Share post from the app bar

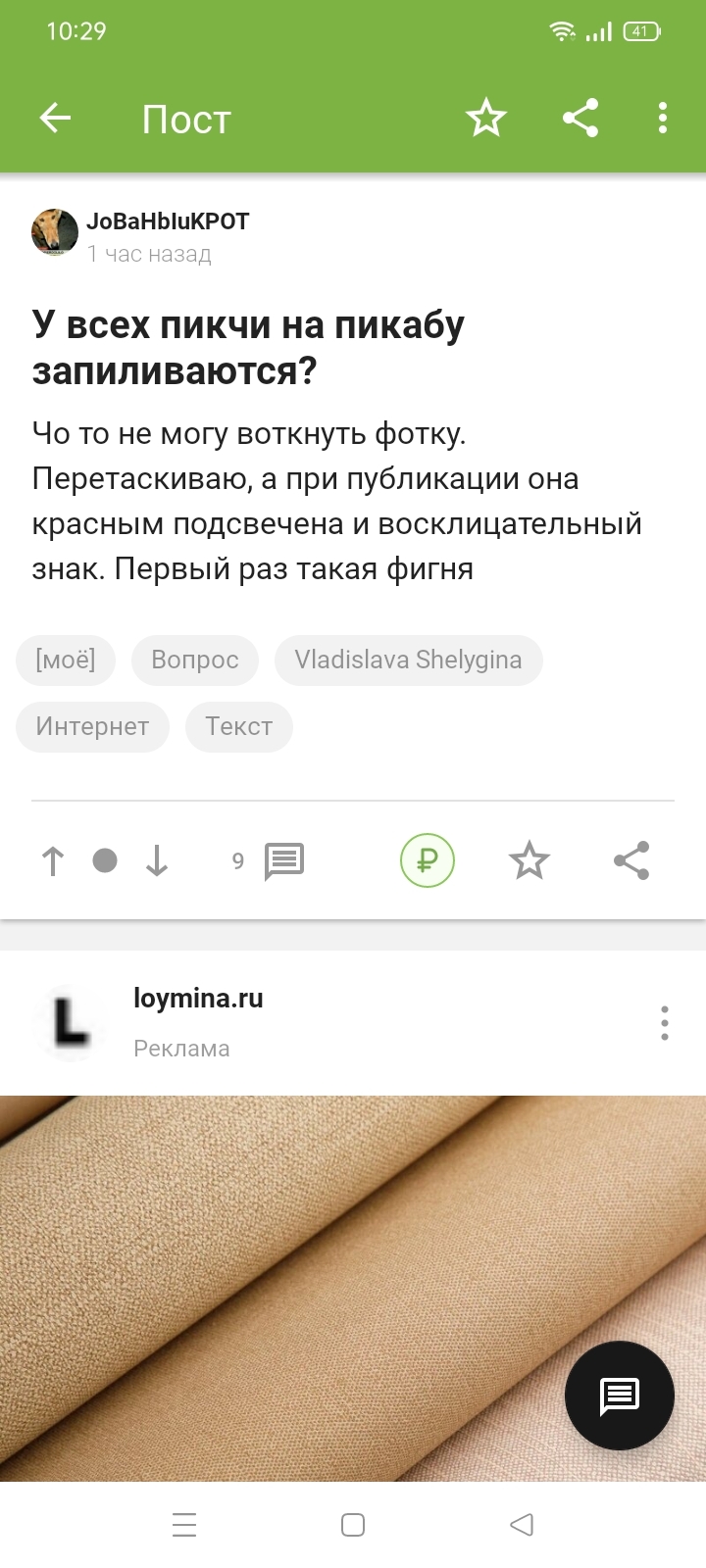tap(580, 119)
